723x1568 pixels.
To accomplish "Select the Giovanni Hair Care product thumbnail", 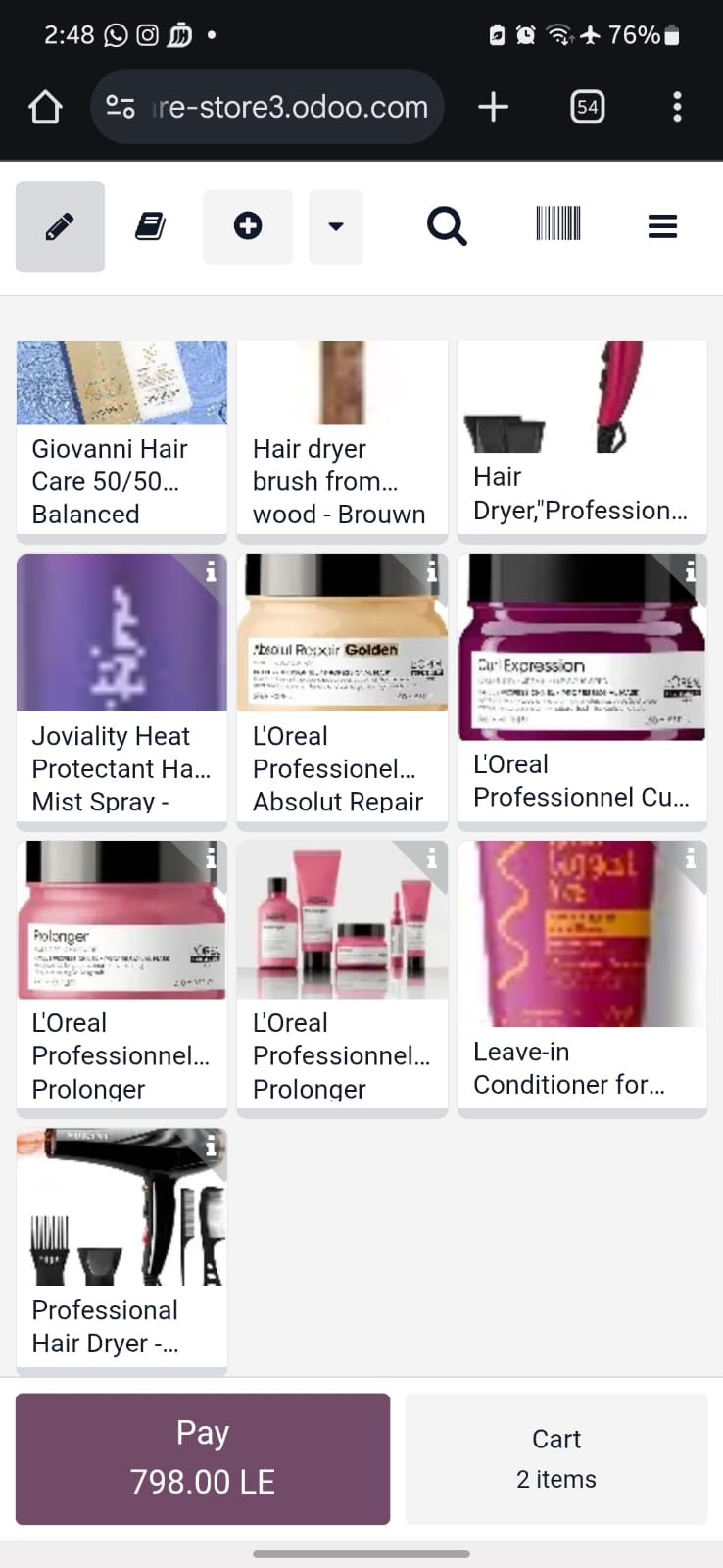I will (120, 438).
